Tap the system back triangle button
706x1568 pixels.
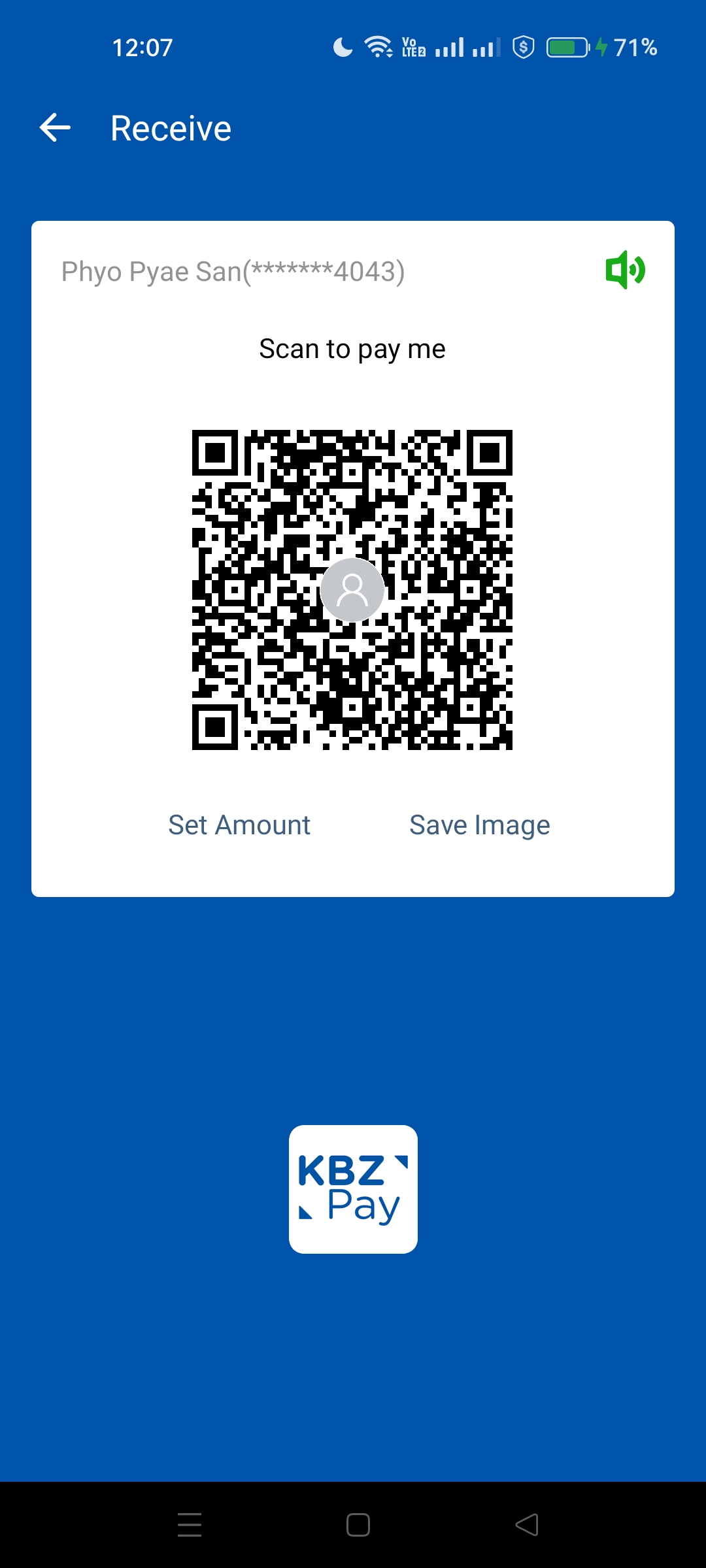coord(527,1525)
